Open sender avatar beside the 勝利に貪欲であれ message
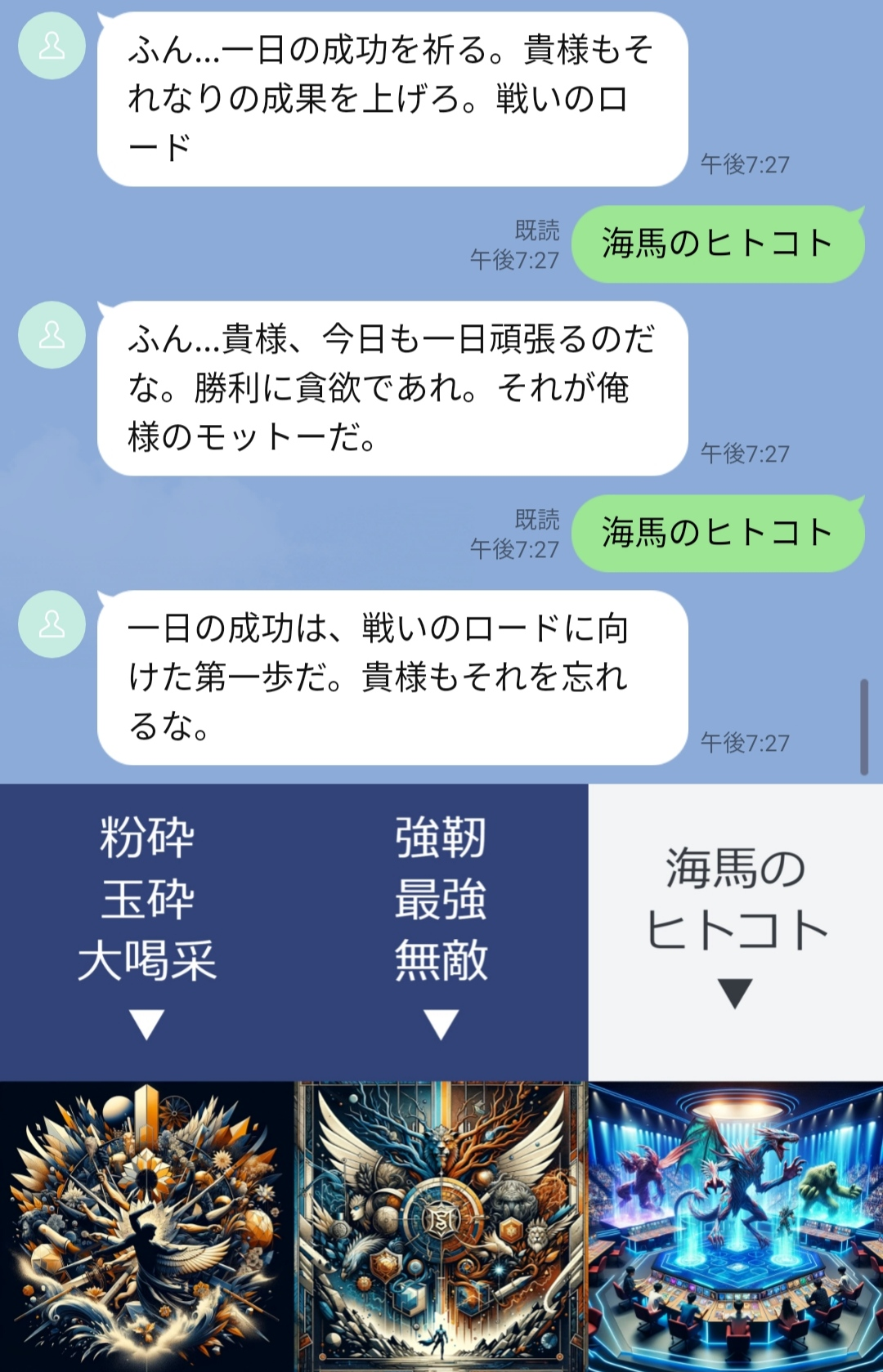This screenshot has height=1372, width=883. 52,335
